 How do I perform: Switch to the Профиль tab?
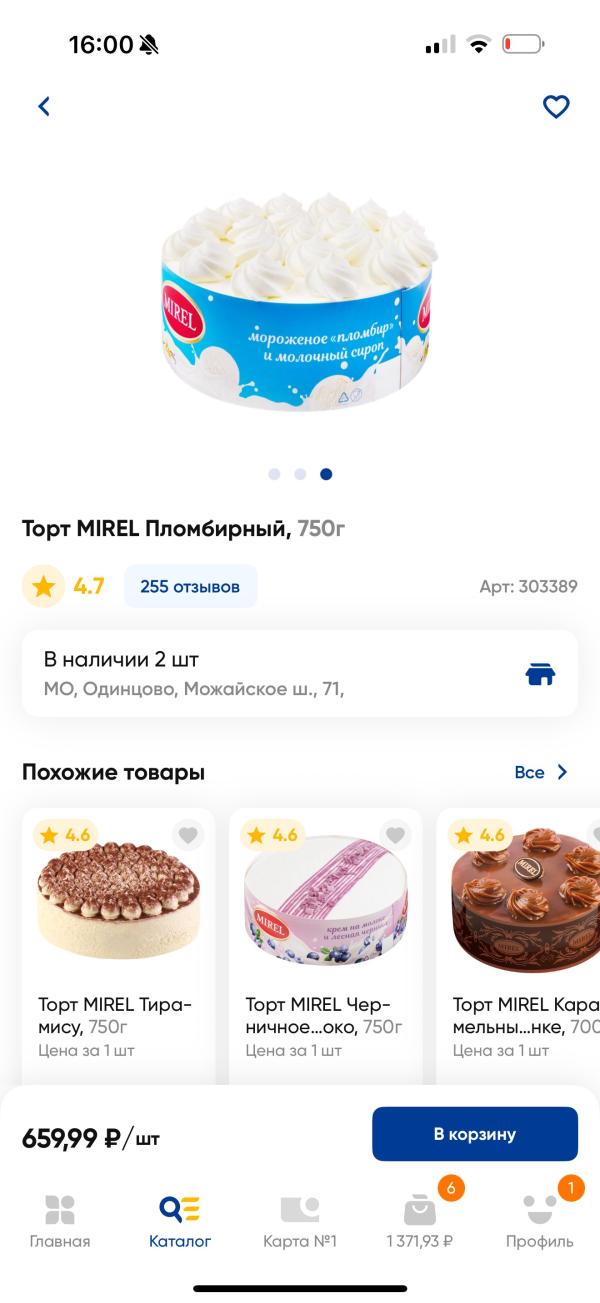tap(540, 1221)
